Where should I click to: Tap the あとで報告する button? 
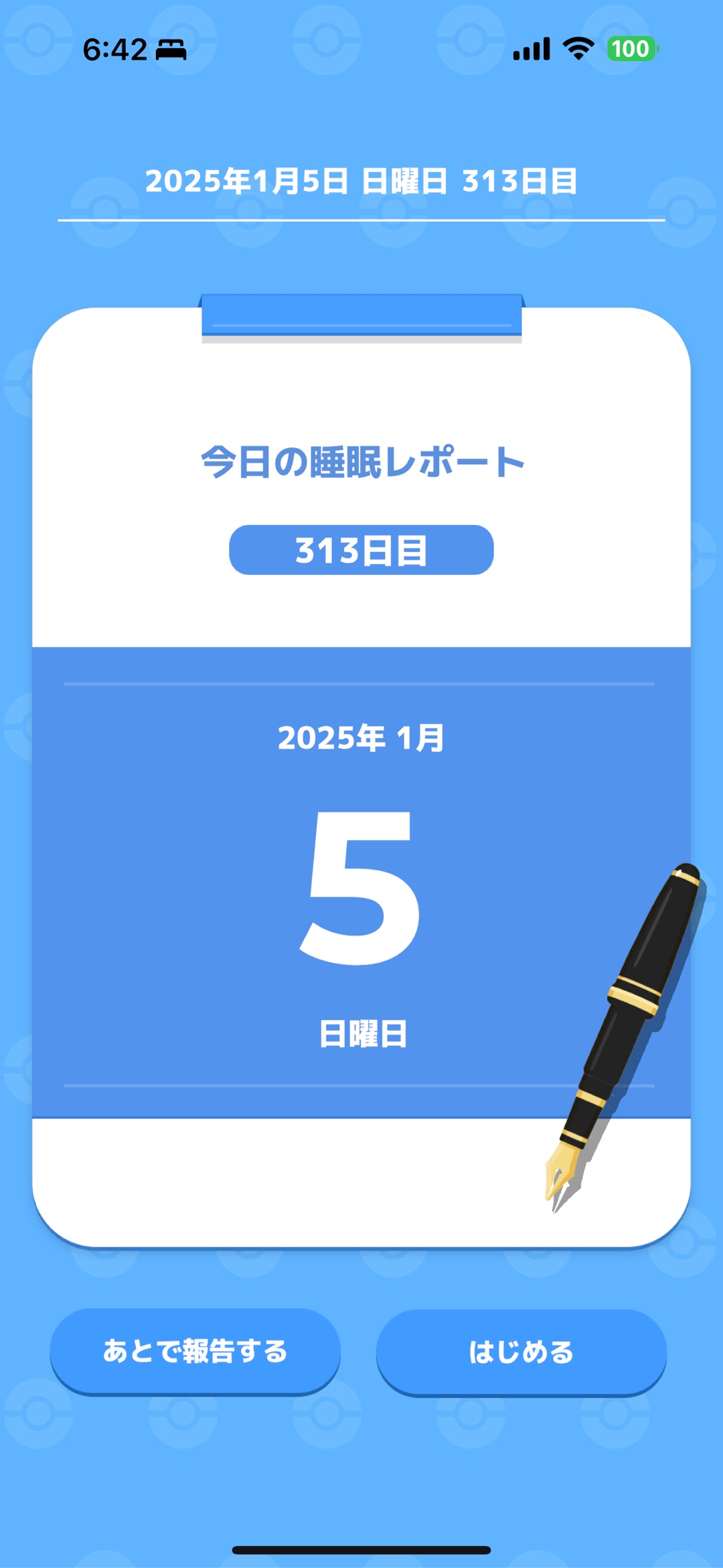coord(195,1351)
